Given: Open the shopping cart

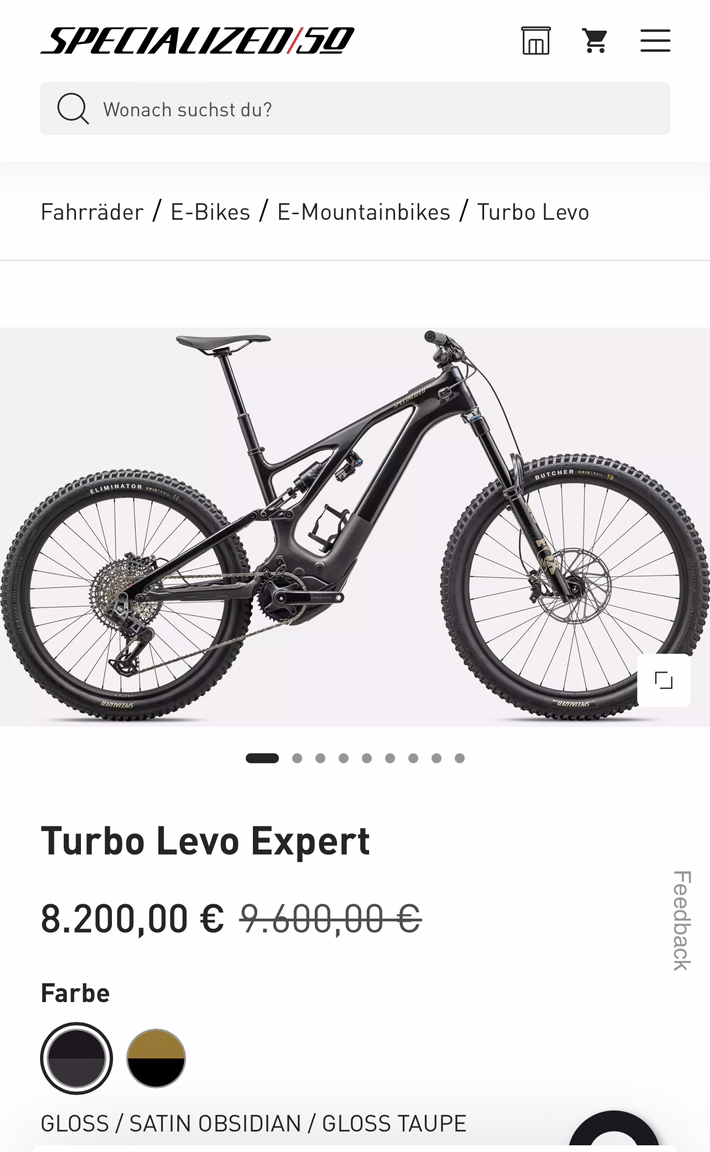Looking at the screenshot, I should pos(595,40).
